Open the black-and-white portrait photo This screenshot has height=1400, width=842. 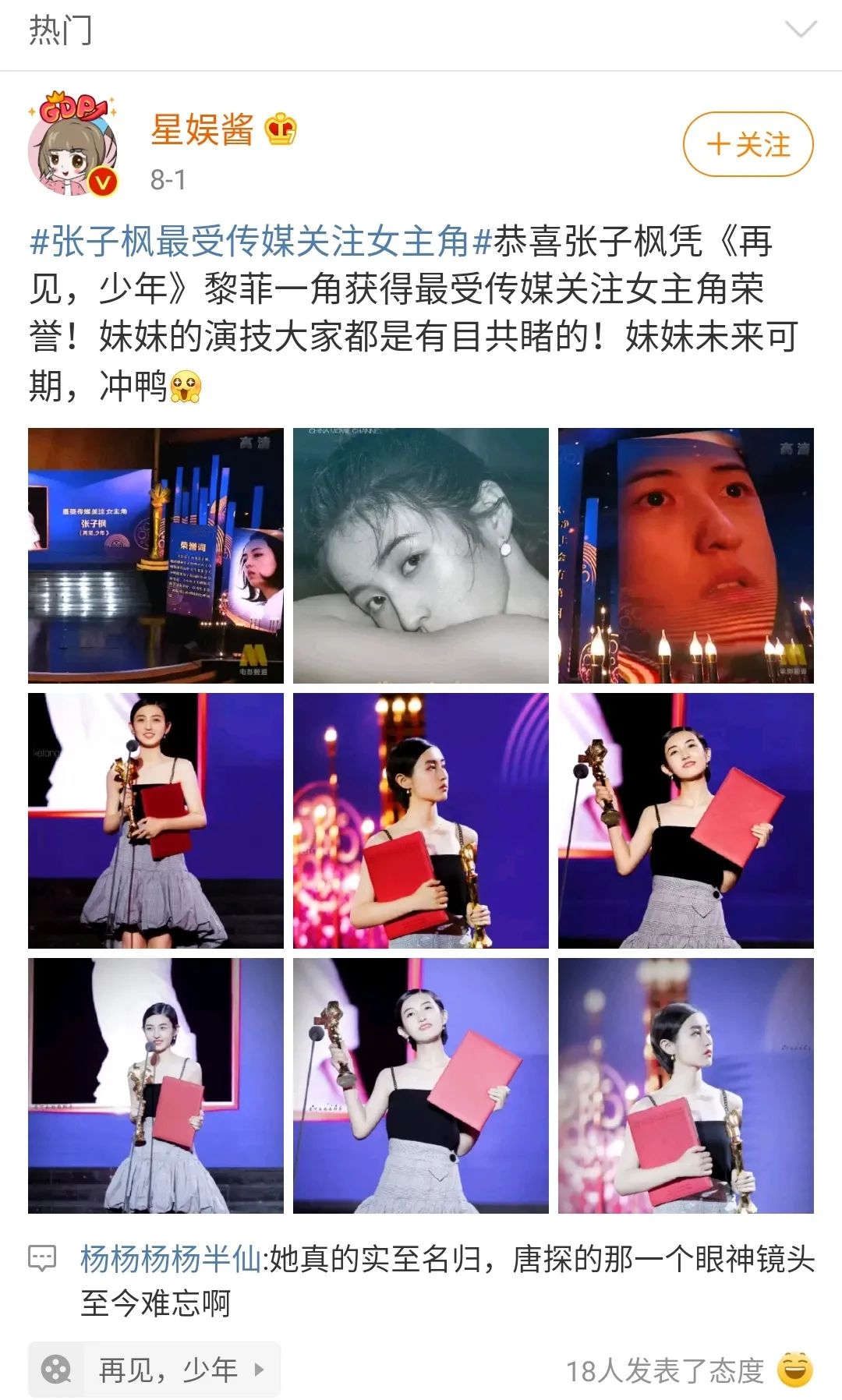(421, 556)
